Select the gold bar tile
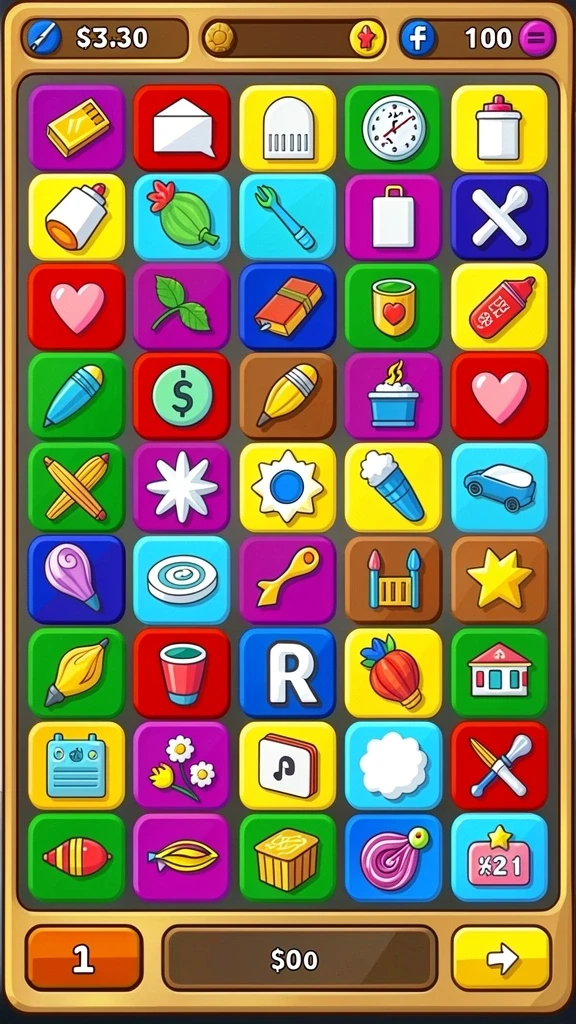This screenshot has width=576, height=1024. click(x=76, y=128)
